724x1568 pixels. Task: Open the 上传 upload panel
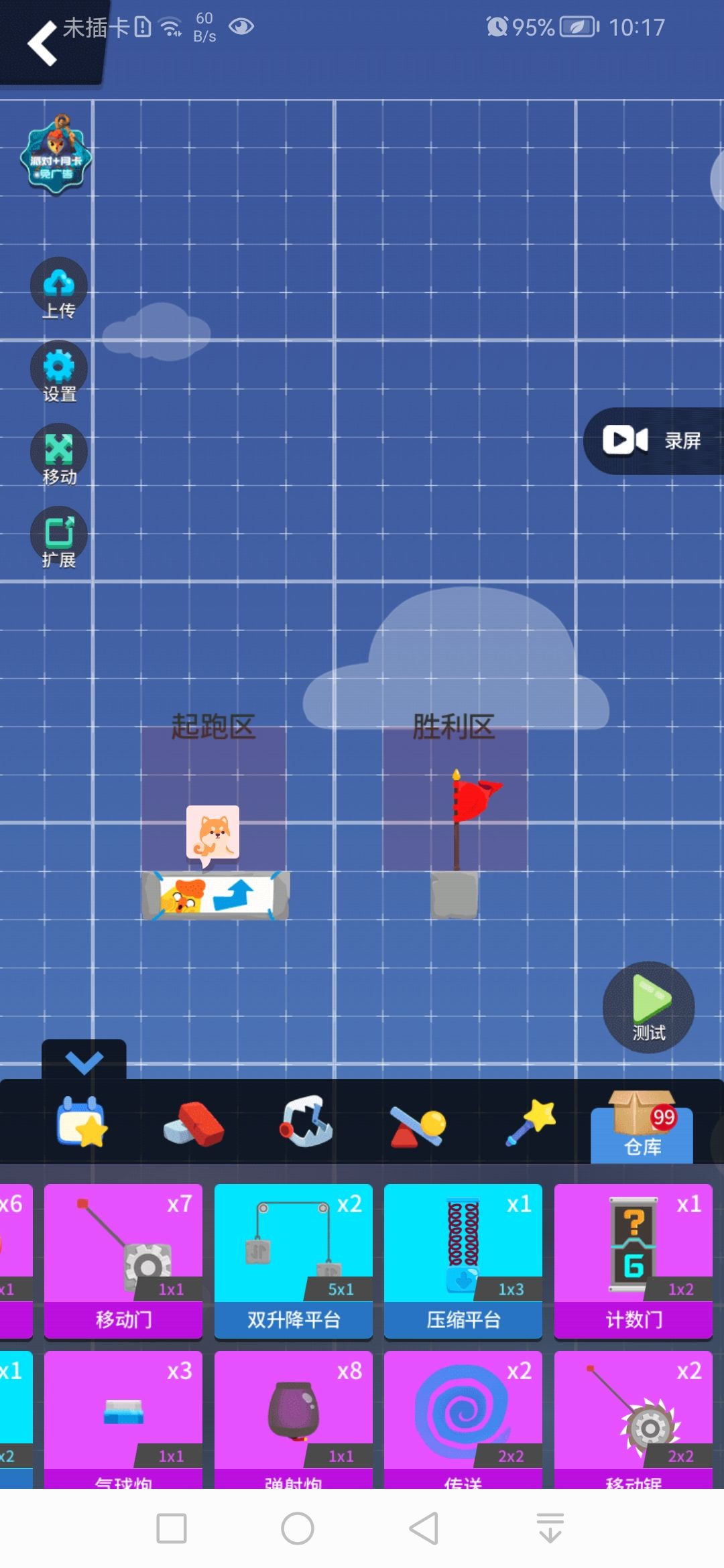tap(58, 287)
